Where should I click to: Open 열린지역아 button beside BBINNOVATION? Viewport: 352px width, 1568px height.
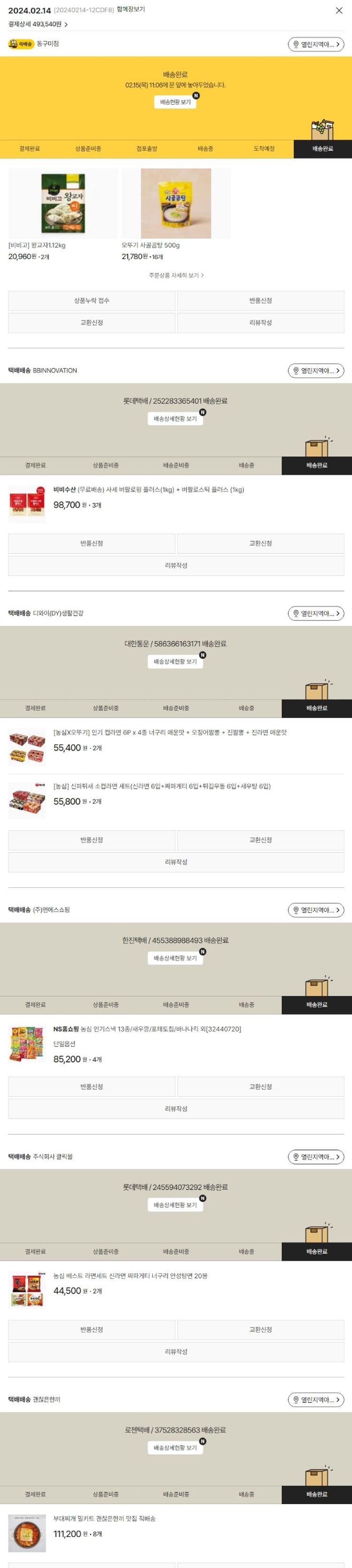[315, 371]
